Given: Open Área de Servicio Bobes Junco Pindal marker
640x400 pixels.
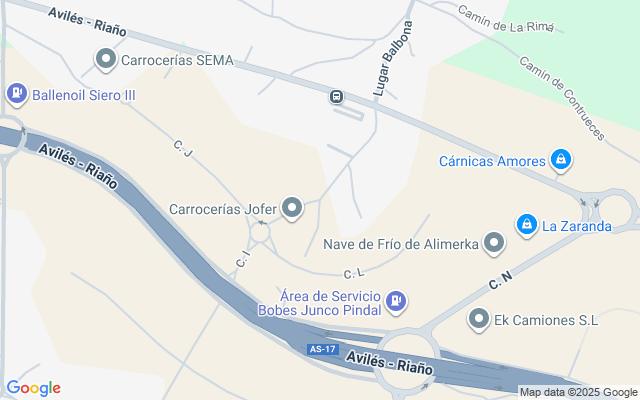Looking at the screenshot, I should (396, 299).
